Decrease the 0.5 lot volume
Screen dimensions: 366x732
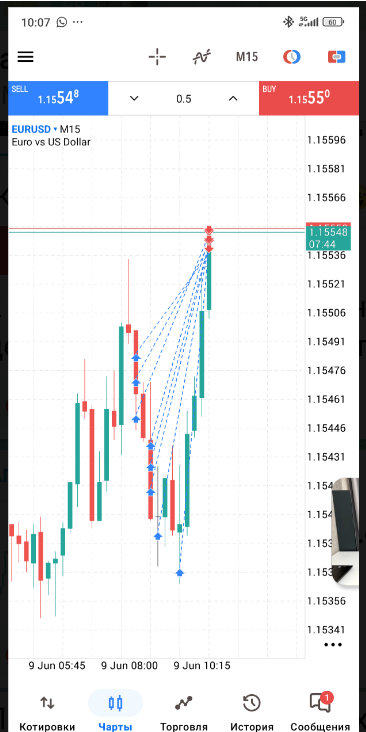pos(134,99)
